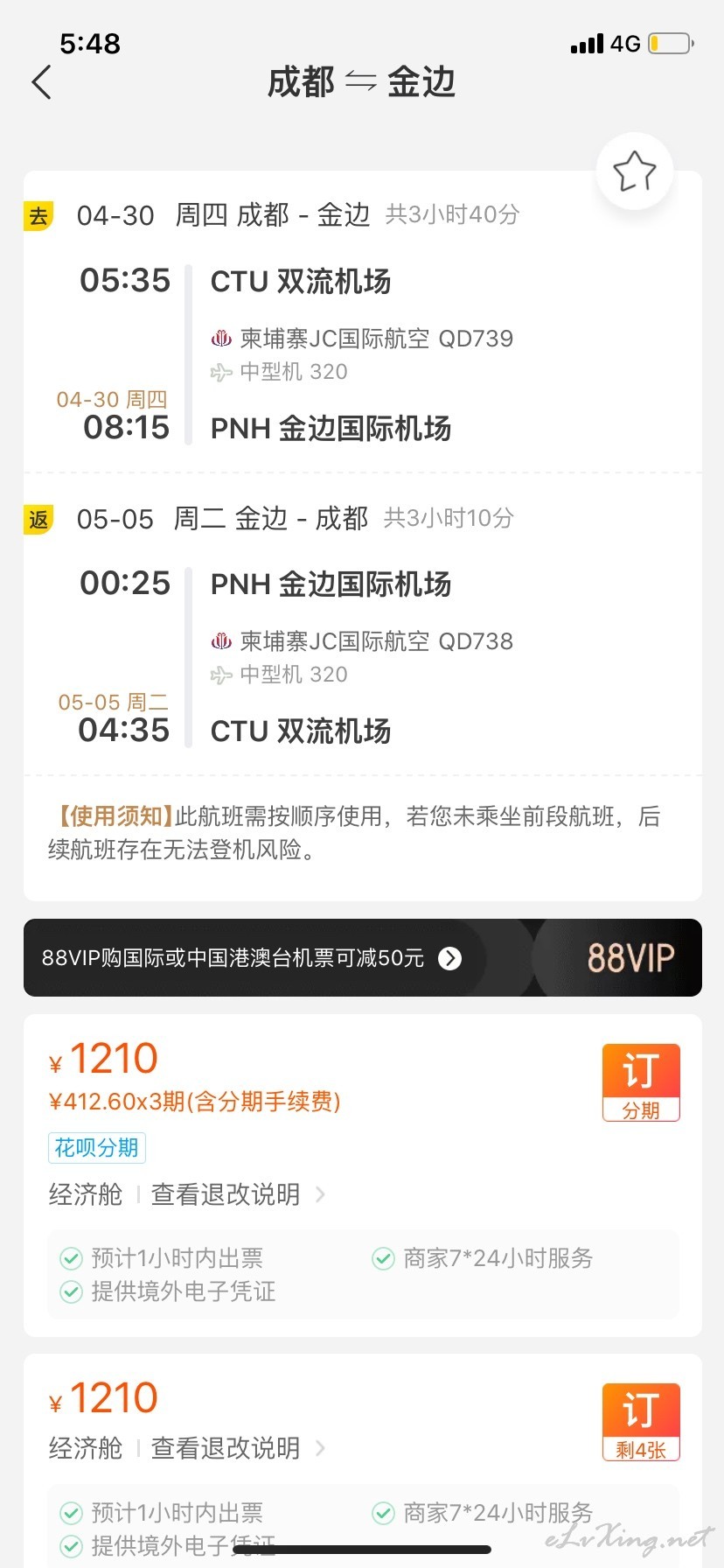Go back using the top-left arrow
This screenshot has width=724, height=1568.
[42, 82]
